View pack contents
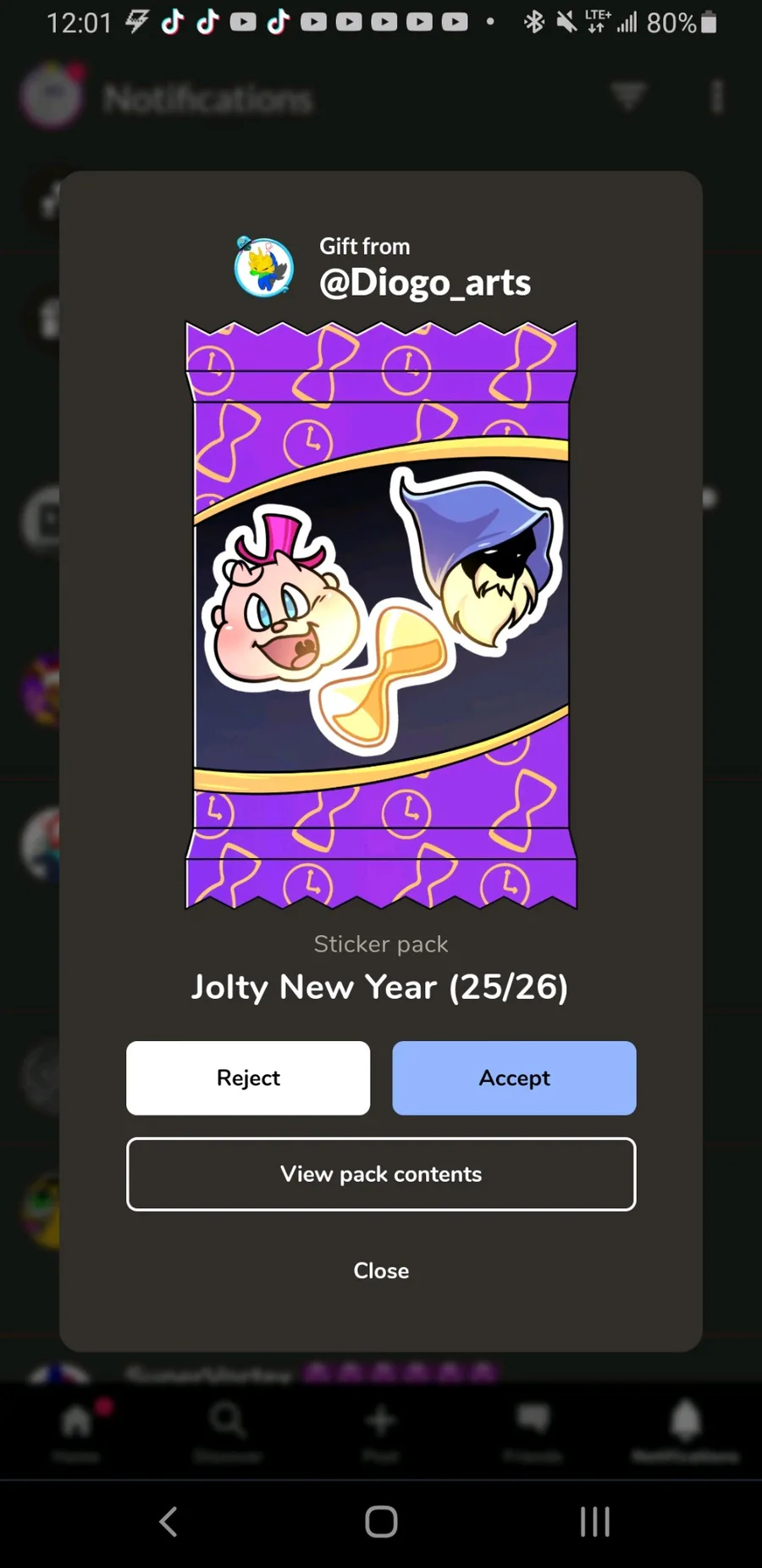 (x=381, y=1174)
